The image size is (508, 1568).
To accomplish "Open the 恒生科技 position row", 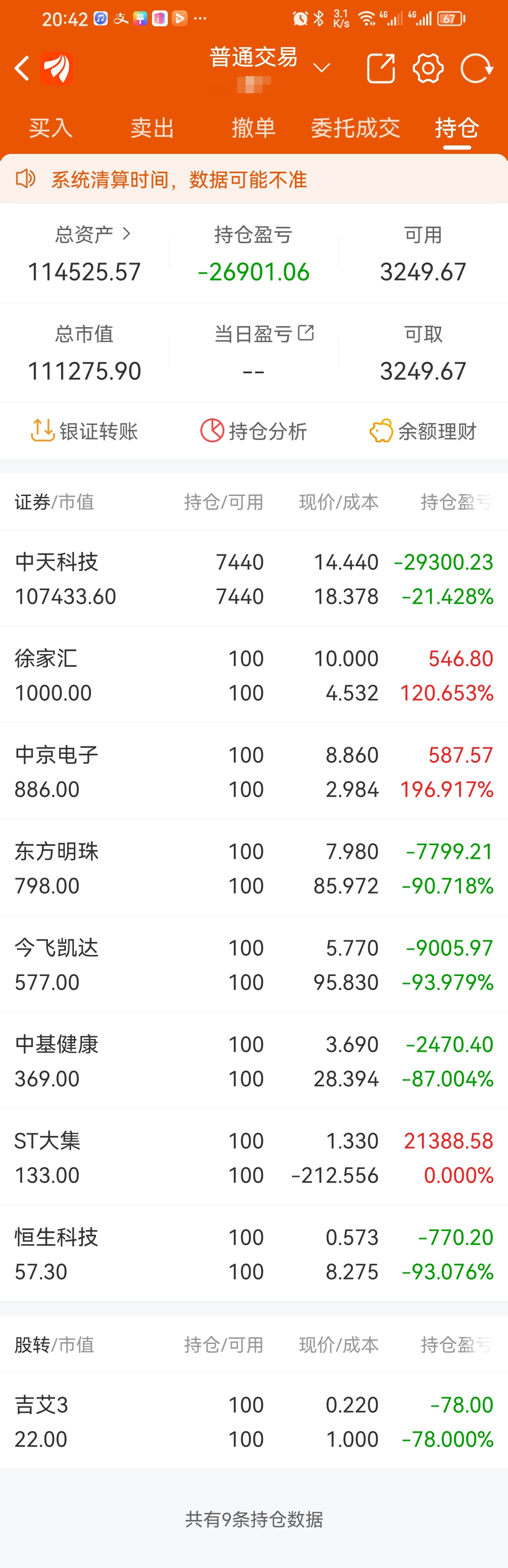I will coord(254,1254).
